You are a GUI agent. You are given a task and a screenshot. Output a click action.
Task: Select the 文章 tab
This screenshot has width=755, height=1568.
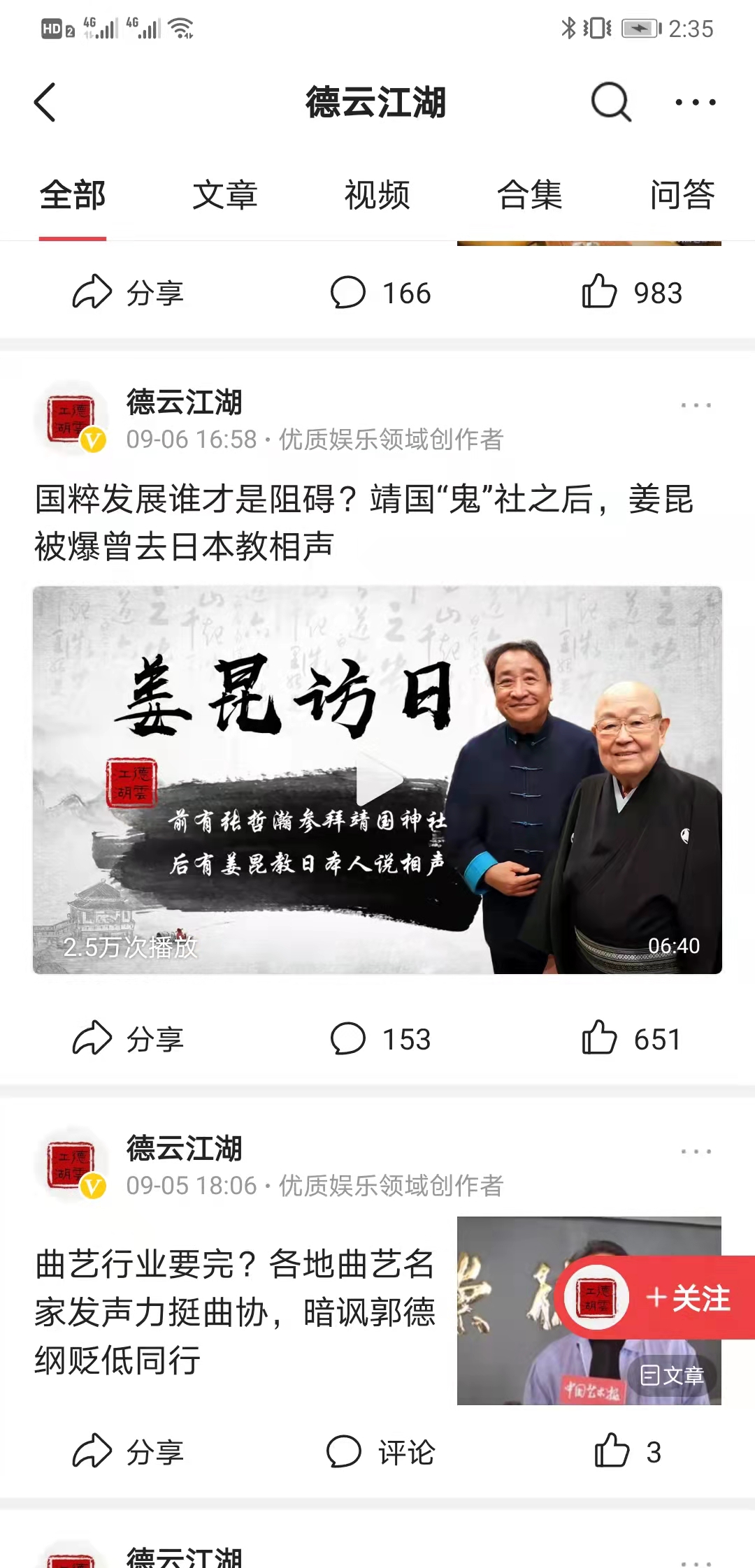click(x=226, y=196)
